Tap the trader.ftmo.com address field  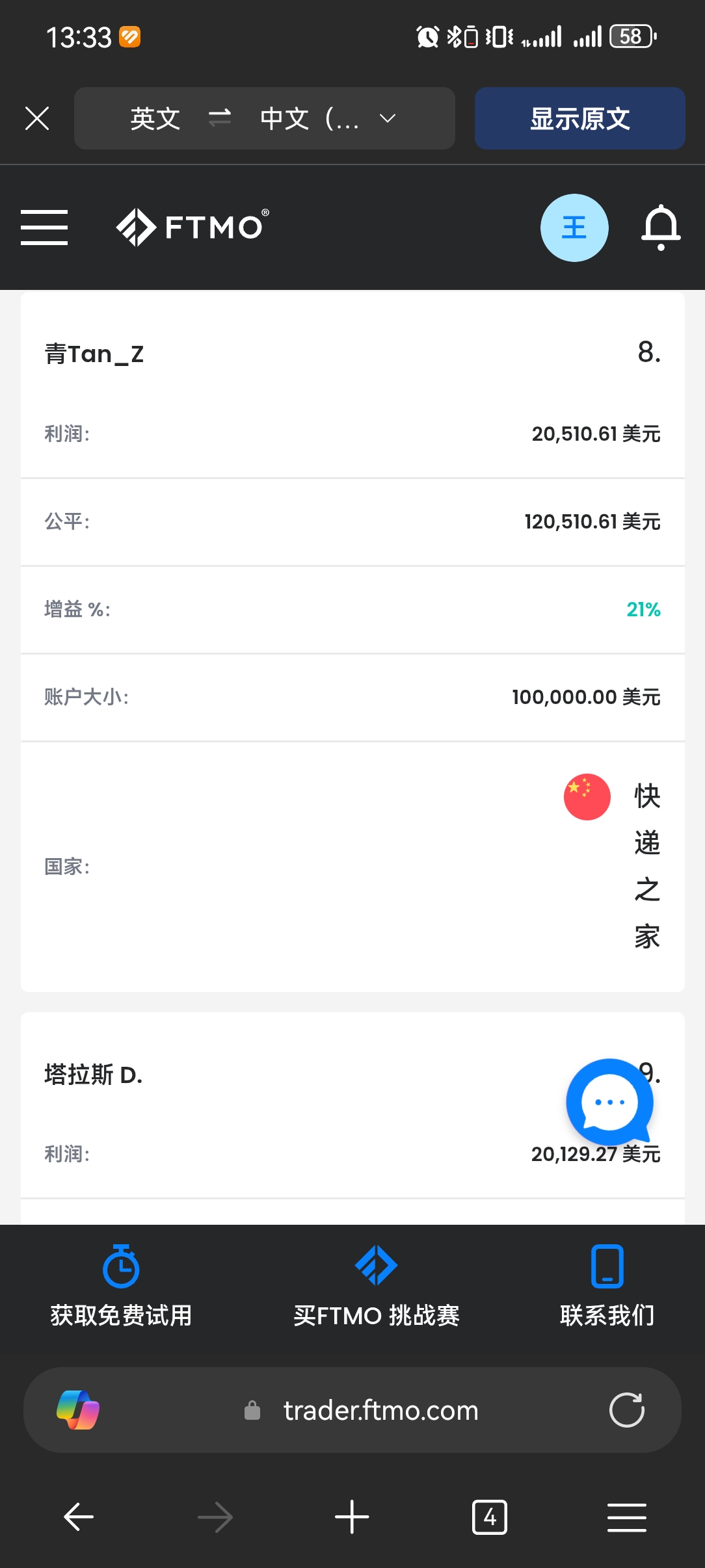pyautogui.click(x=362, y=1410)
